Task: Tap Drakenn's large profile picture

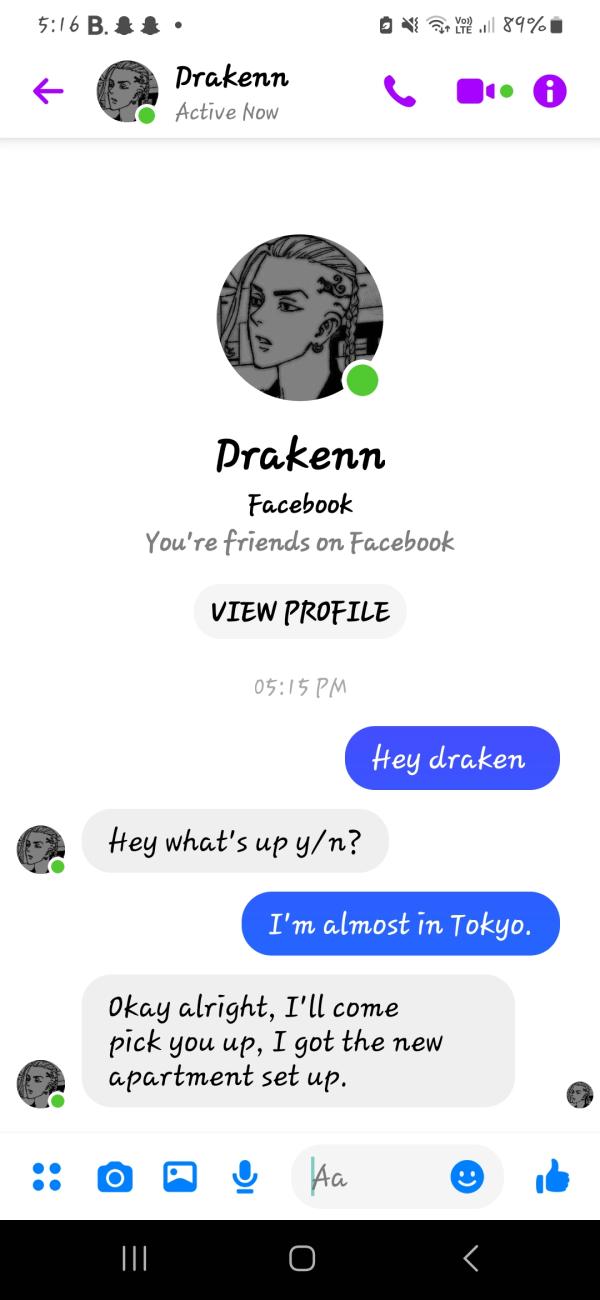Action: pos(300,318)
